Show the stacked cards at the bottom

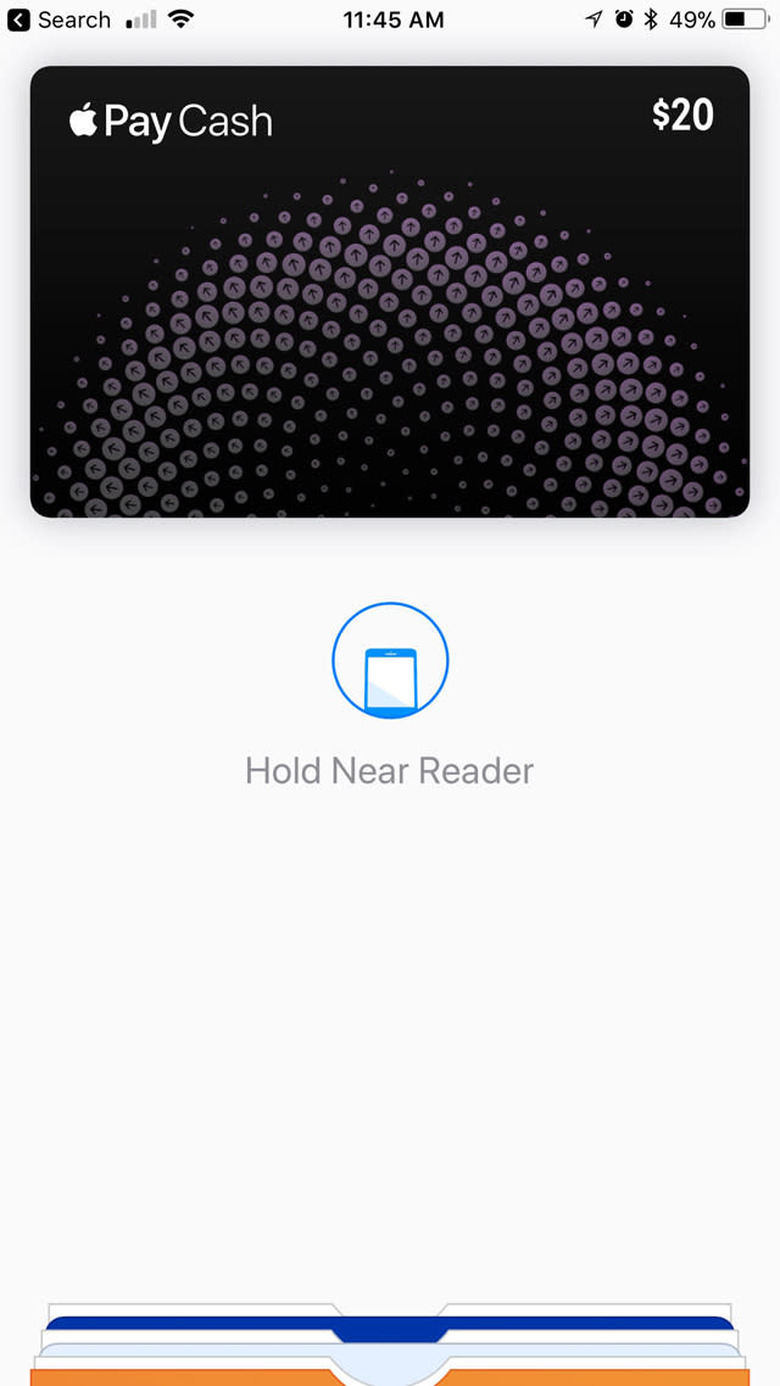(390, 1344)
